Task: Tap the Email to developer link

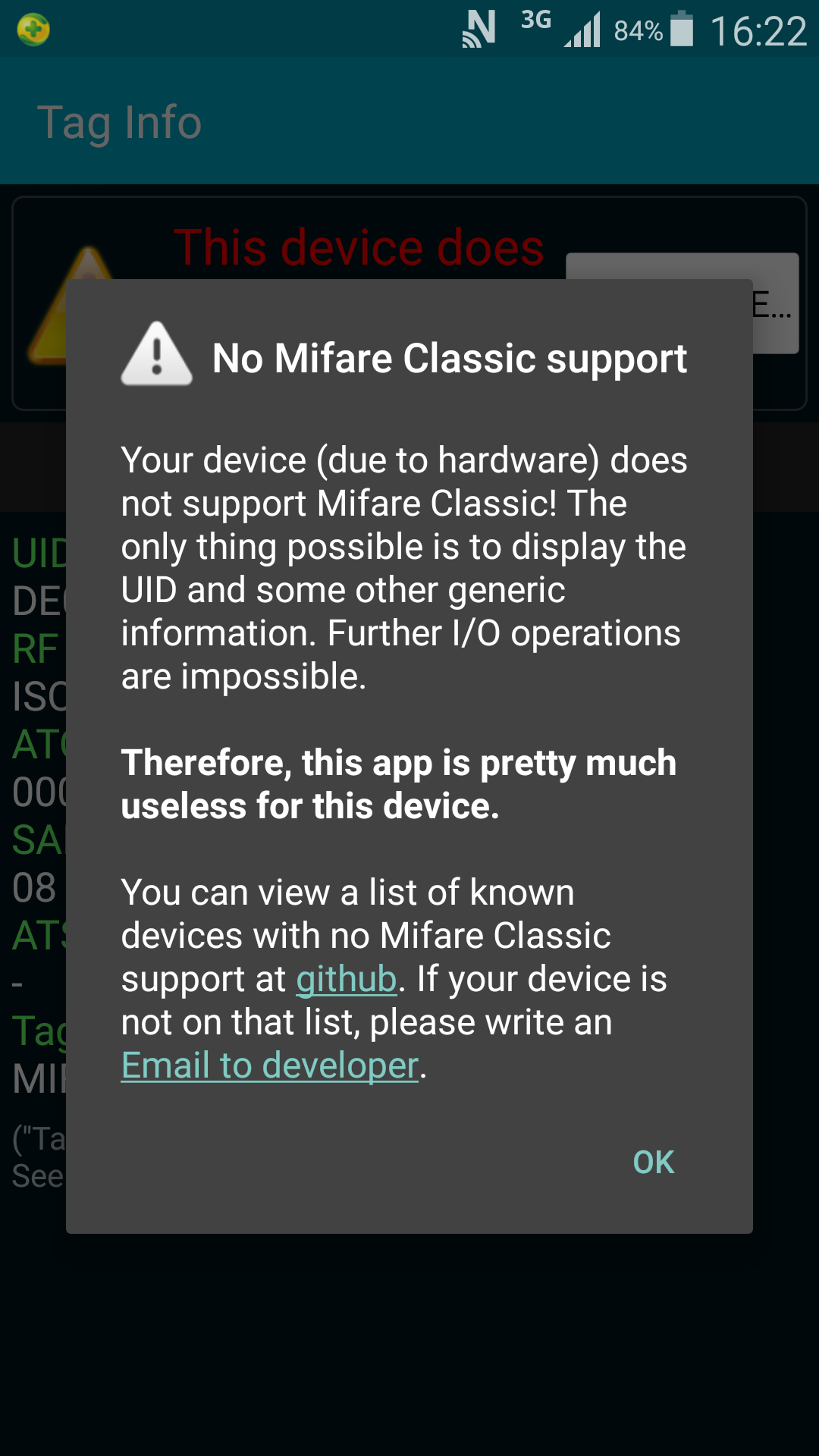Action: [270, 1065]
